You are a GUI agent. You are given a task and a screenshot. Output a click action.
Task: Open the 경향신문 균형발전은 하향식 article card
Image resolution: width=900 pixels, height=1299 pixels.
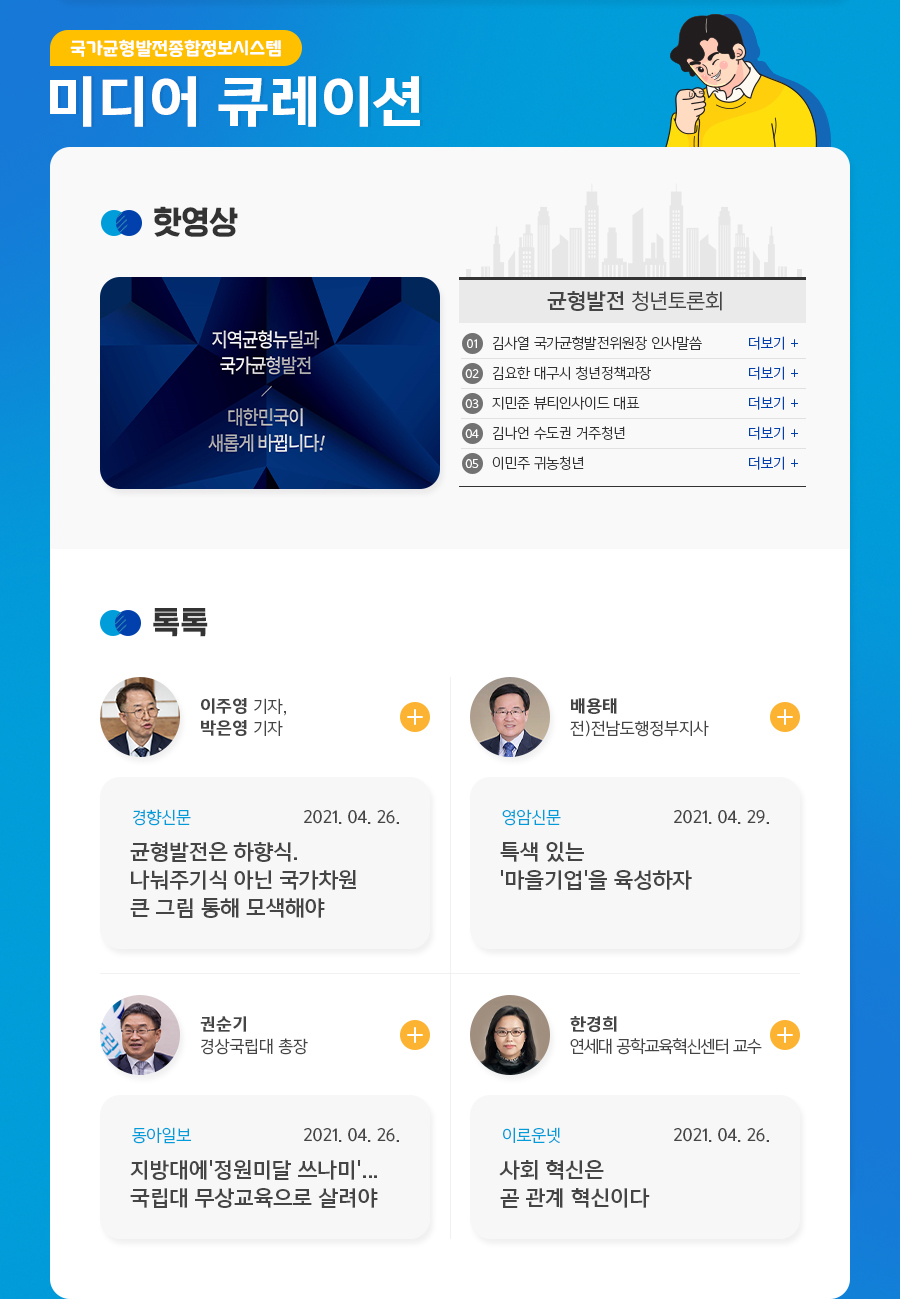point(266,864)
